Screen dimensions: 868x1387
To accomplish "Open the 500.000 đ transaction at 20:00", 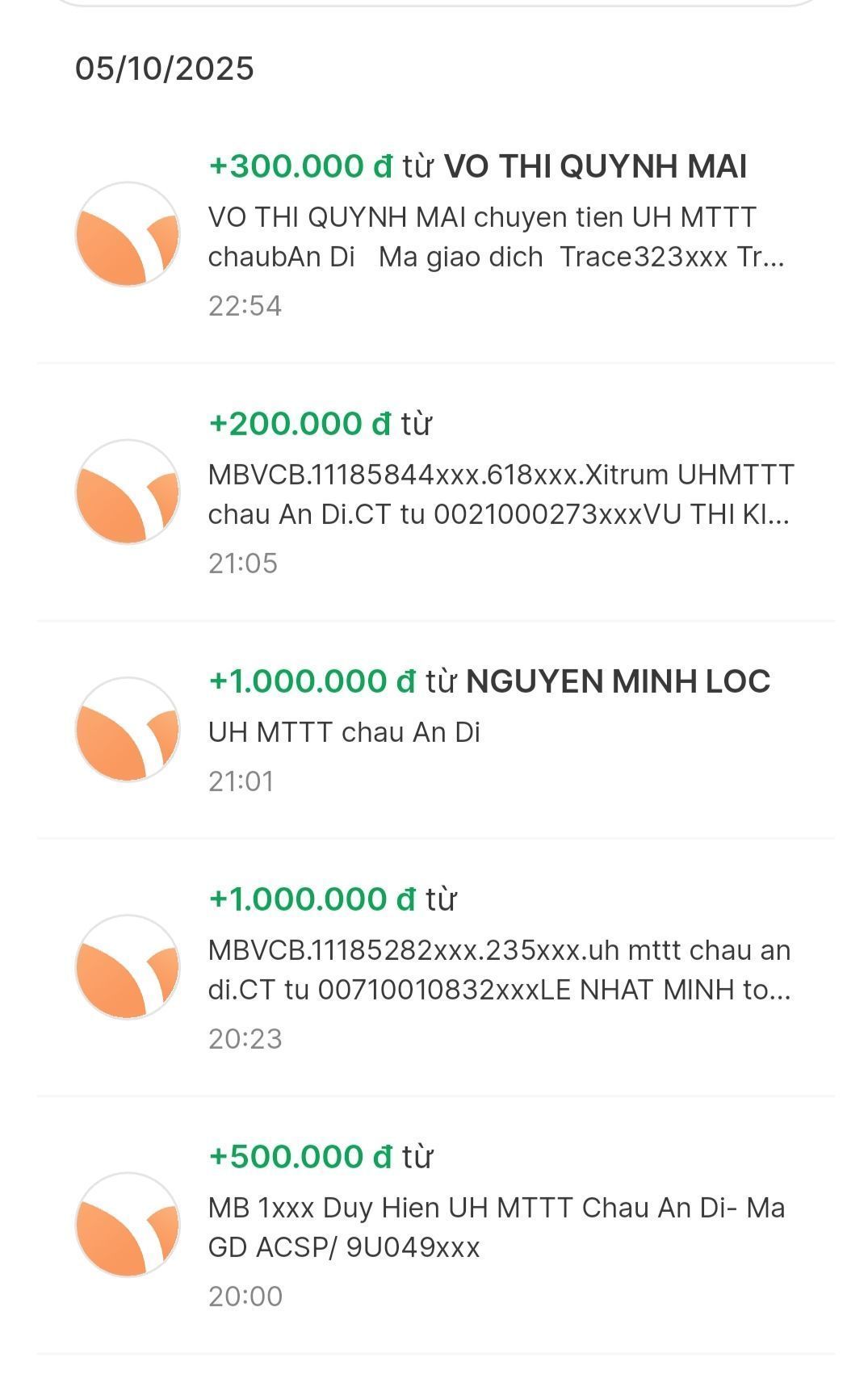I will (x=476, y=1225).
